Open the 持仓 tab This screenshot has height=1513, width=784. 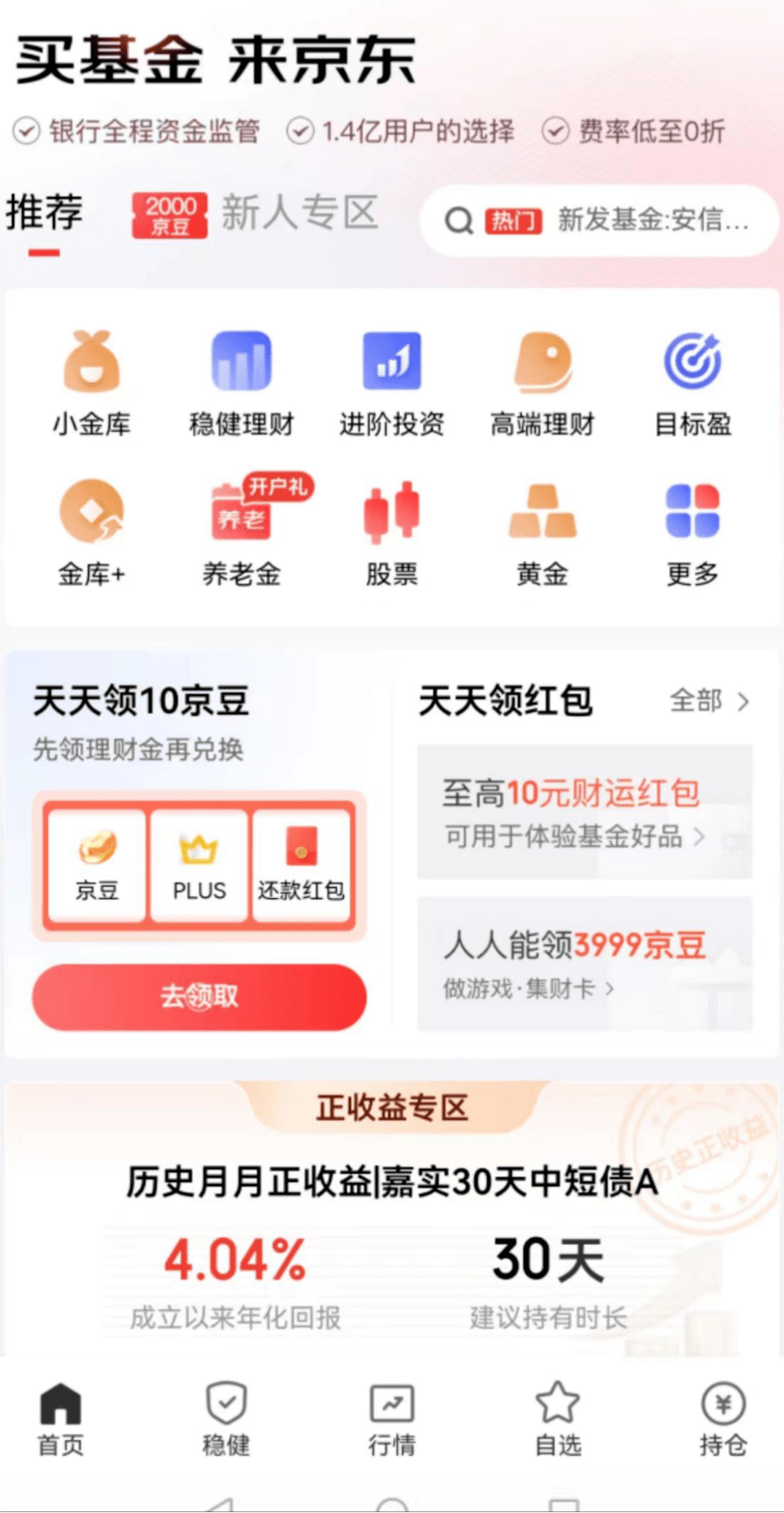coord(722,1419)
